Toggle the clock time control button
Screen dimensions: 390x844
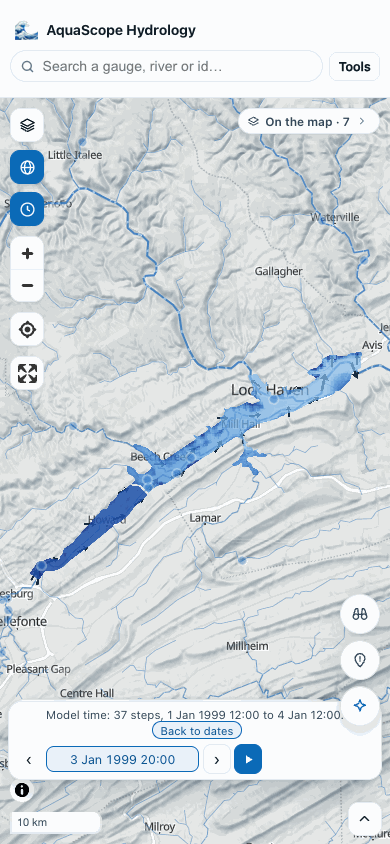coord(27,209)
